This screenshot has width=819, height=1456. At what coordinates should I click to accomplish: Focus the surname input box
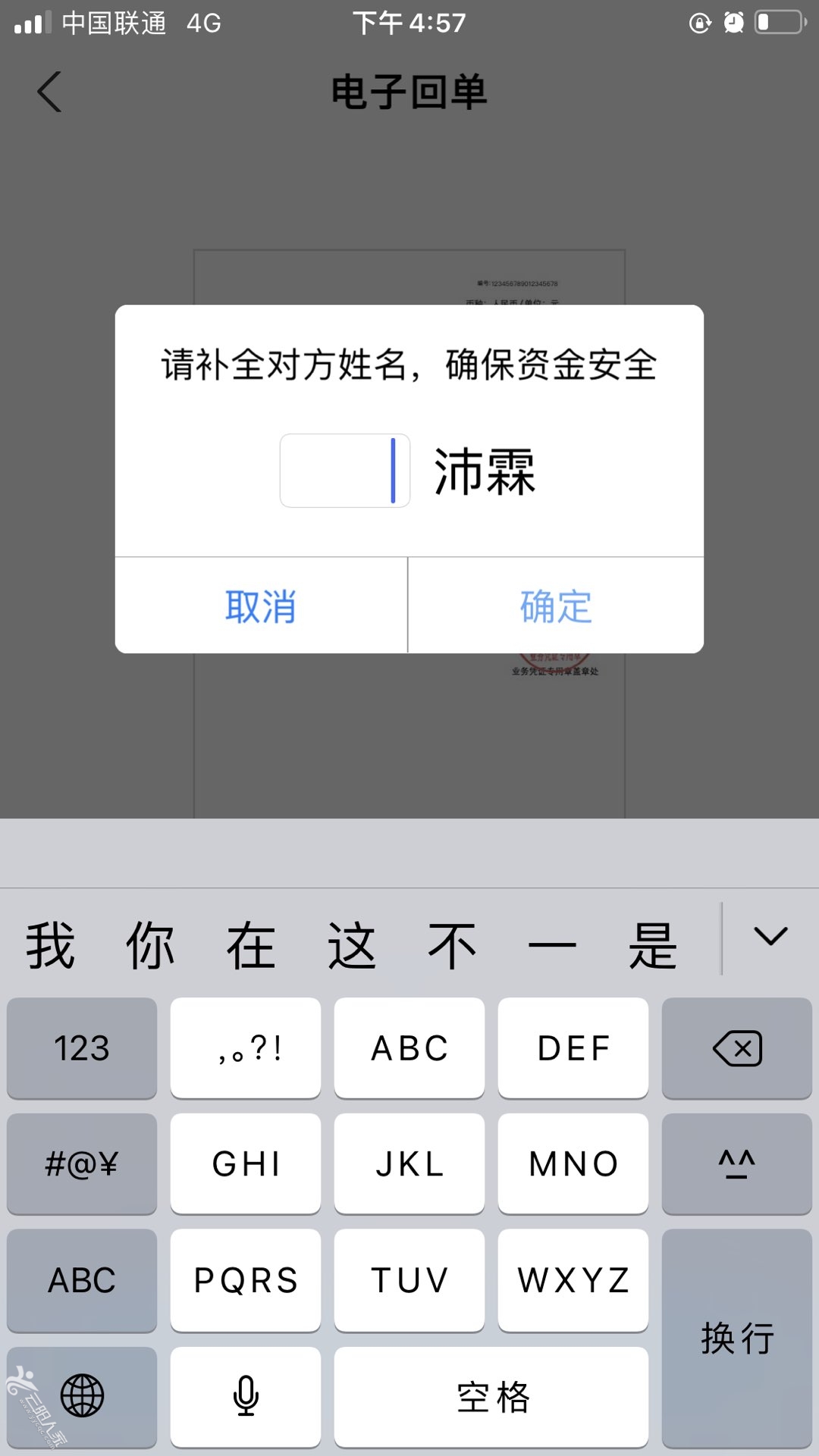pos(344,470)
